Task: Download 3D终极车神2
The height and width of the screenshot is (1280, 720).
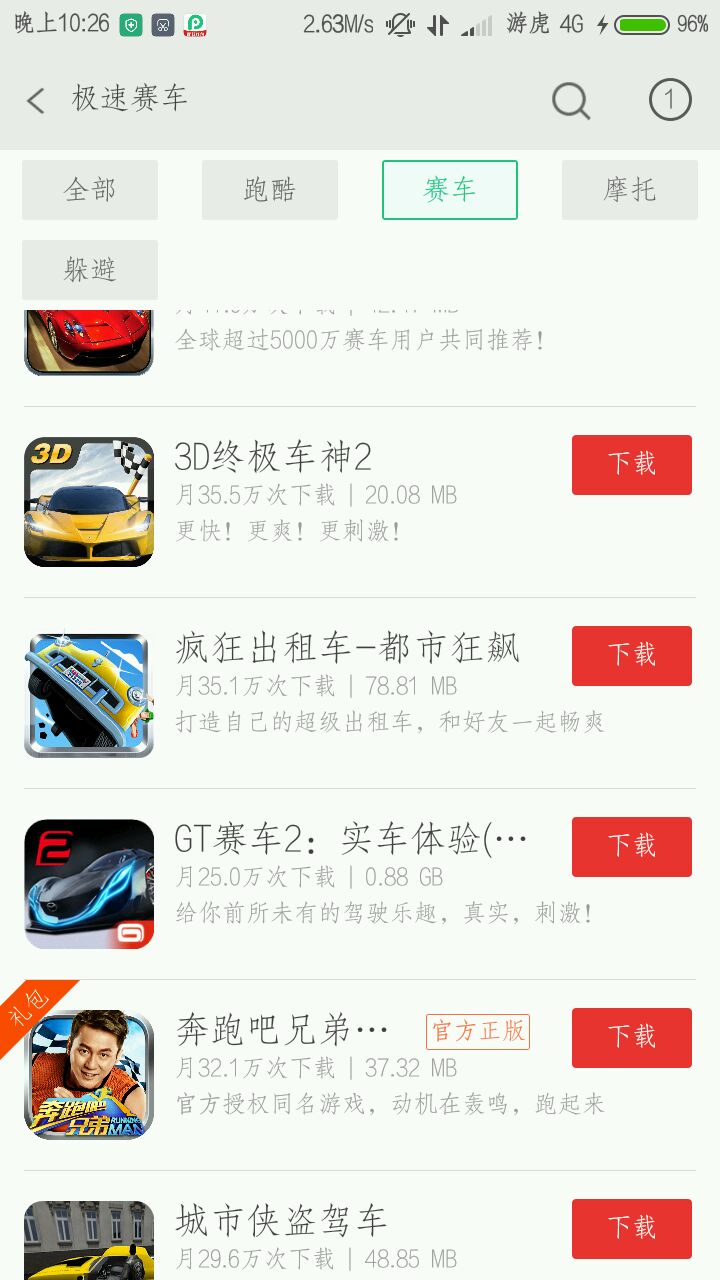Action: click(632, 465)
